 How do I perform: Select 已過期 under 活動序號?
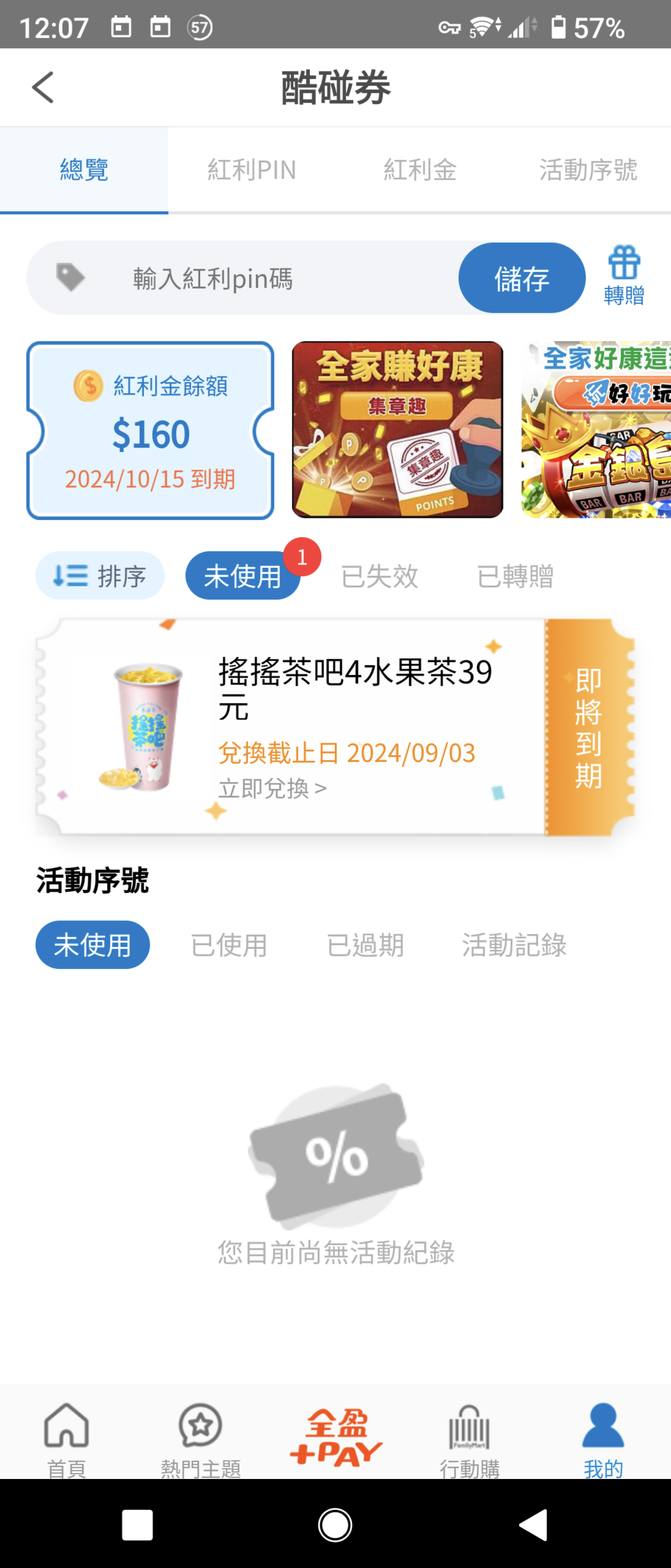click(x=365, y=945)
